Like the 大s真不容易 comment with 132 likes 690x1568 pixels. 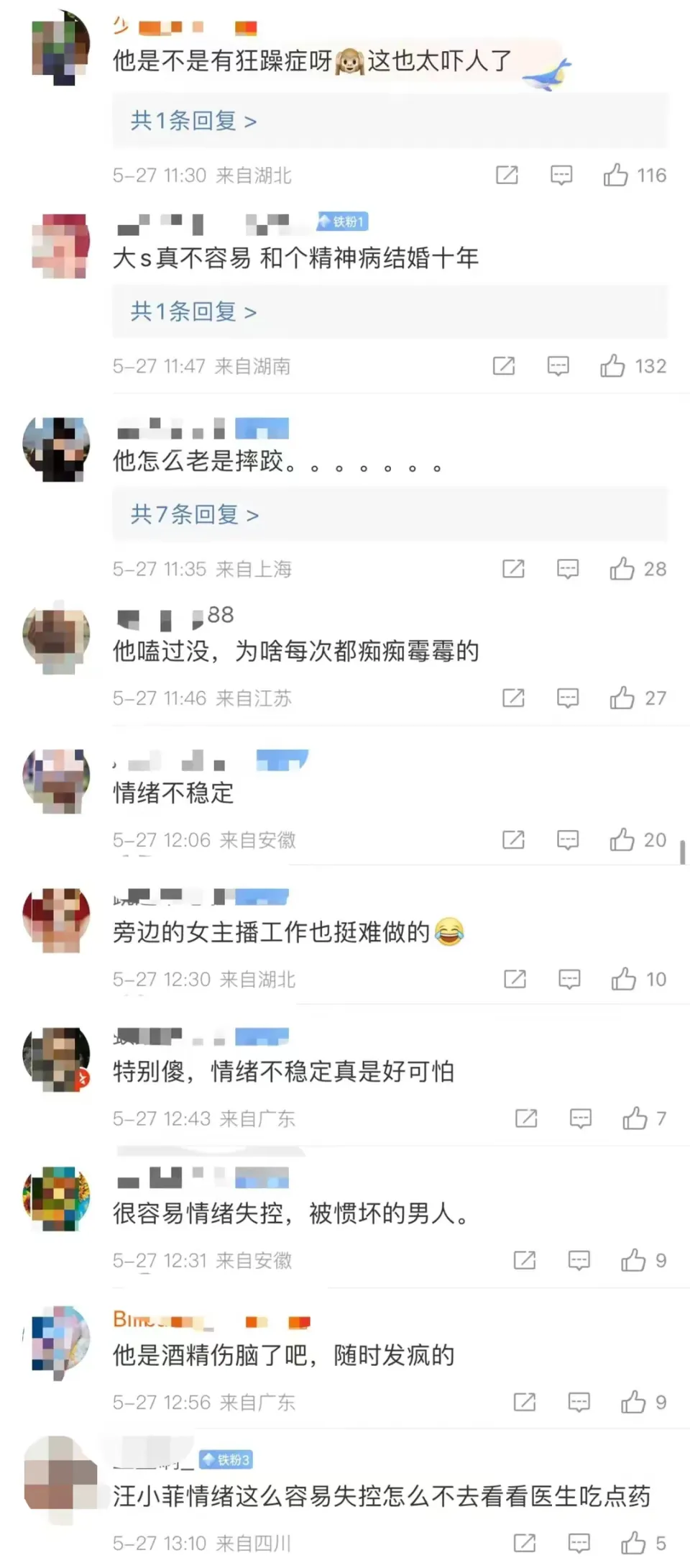[612, 366]
